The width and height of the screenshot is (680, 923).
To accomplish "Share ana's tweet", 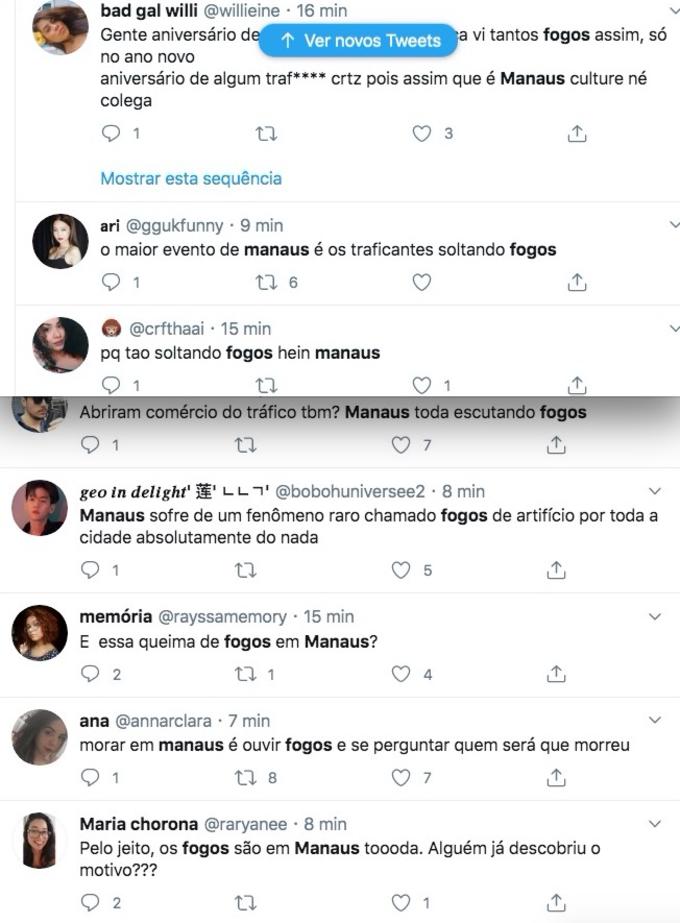I will [x=557, y=777].
